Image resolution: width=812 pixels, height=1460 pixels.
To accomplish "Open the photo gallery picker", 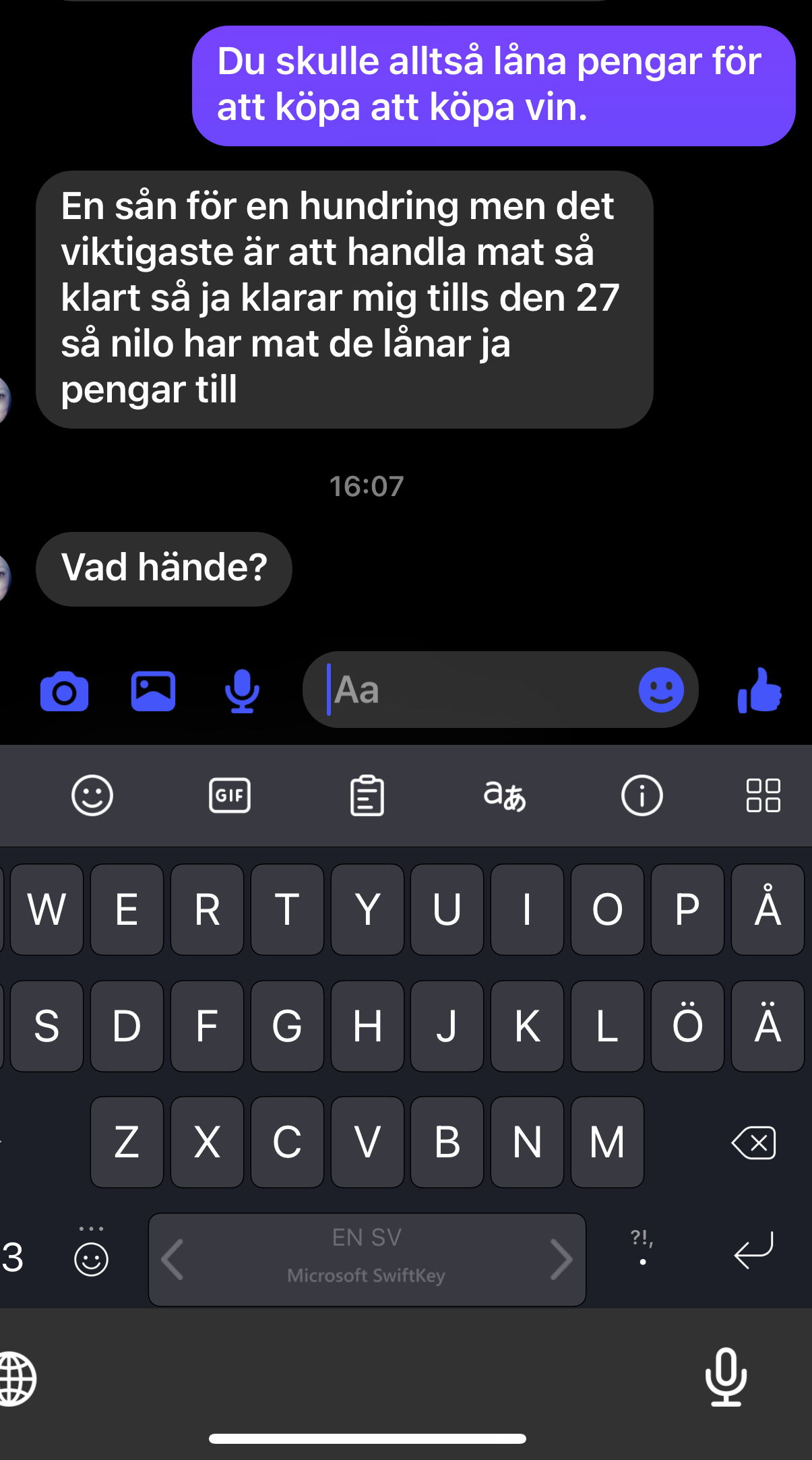I will coord(153,691).
